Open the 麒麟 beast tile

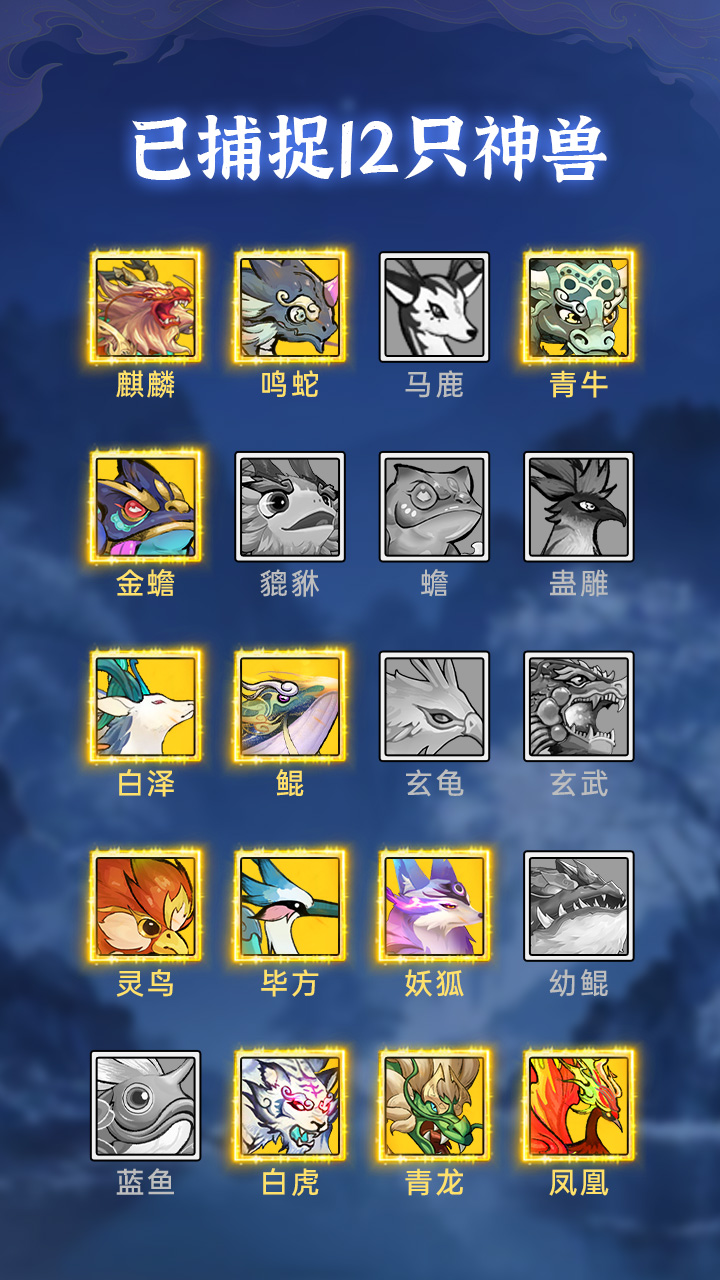146,307
